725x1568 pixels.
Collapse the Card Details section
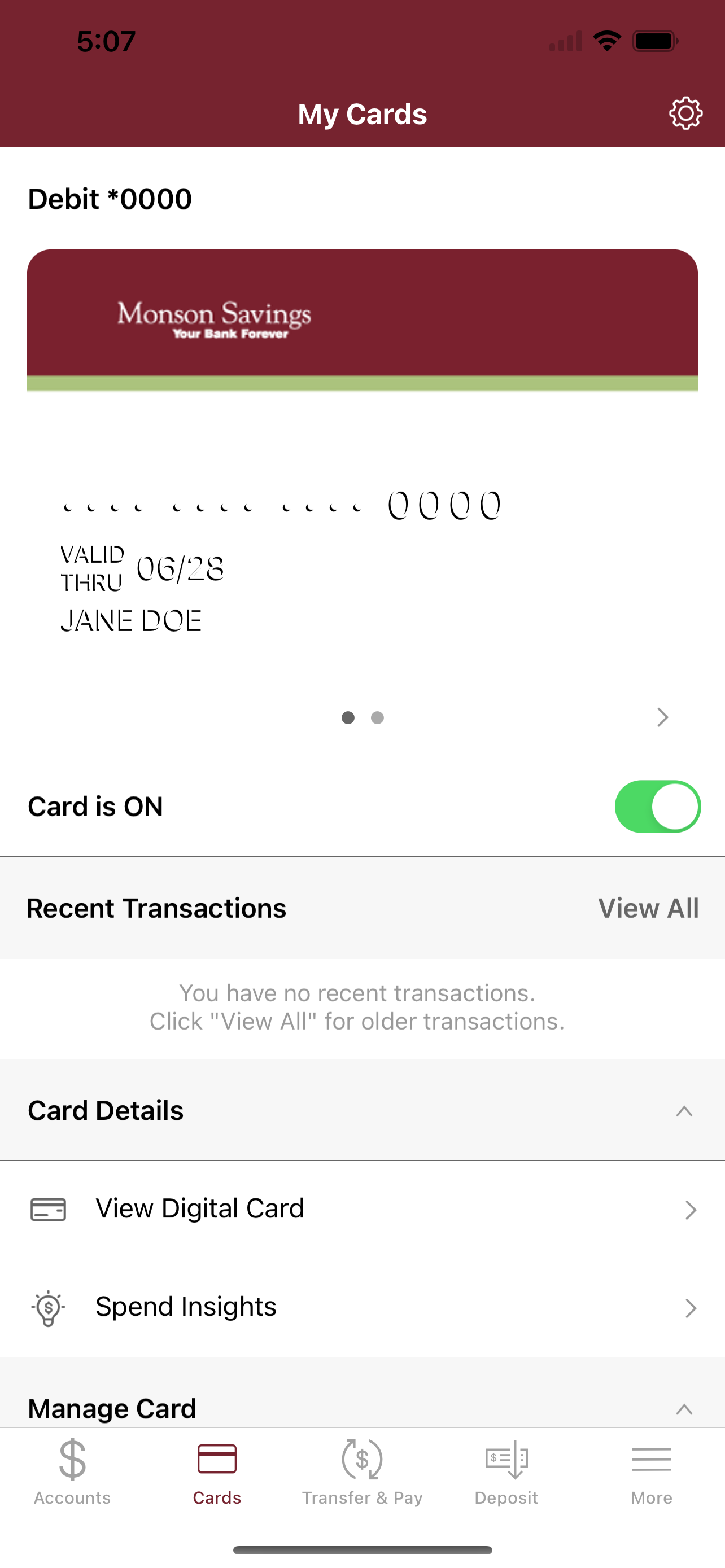(x=684, y=1111)
